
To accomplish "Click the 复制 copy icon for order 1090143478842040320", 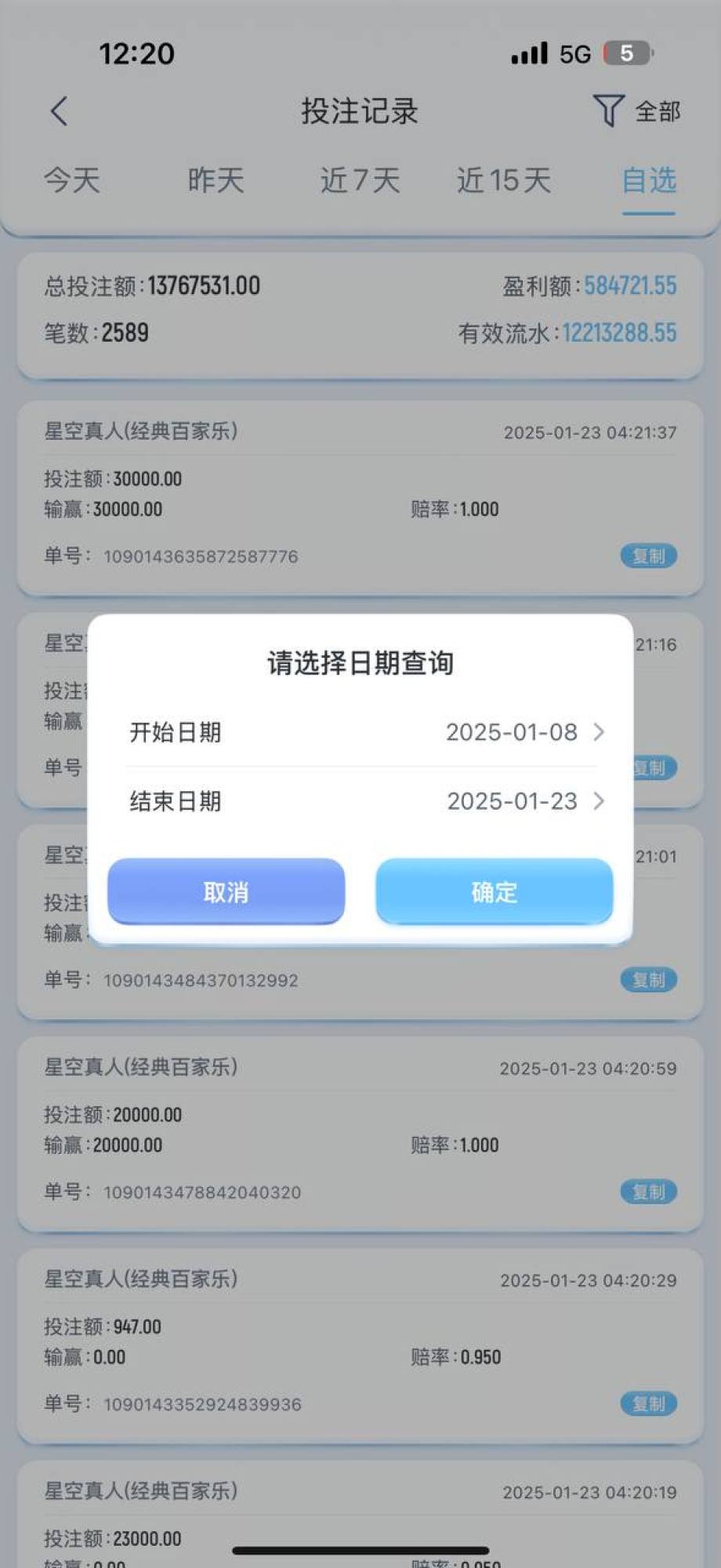I will click(648, 1192).
